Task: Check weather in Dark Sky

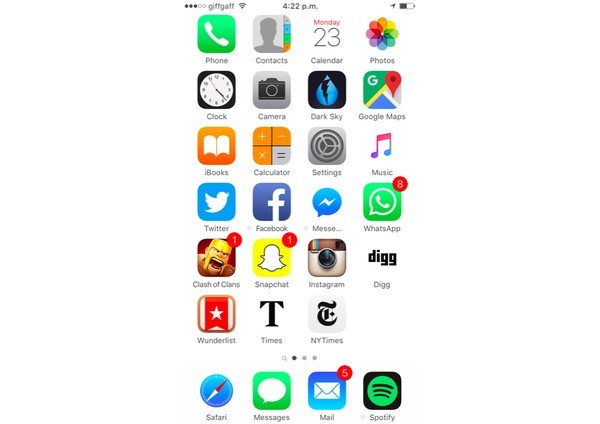Action: tap(326, 91)
